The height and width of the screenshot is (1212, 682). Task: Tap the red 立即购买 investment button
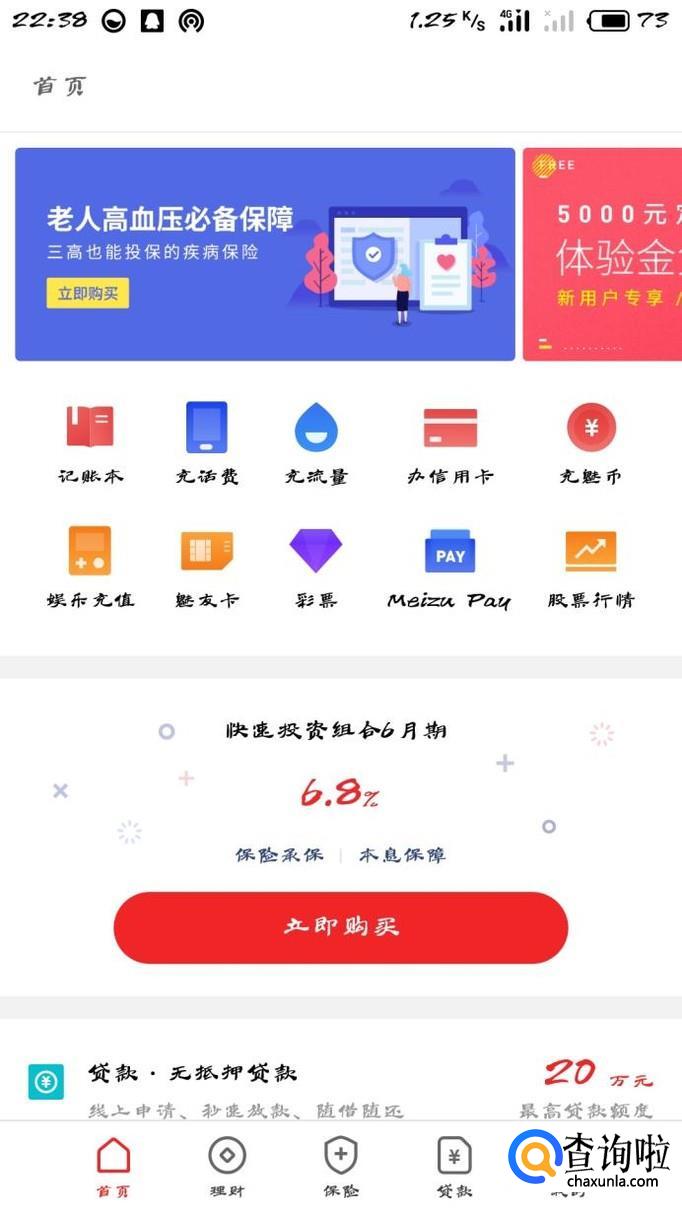(x=341, y=927)
